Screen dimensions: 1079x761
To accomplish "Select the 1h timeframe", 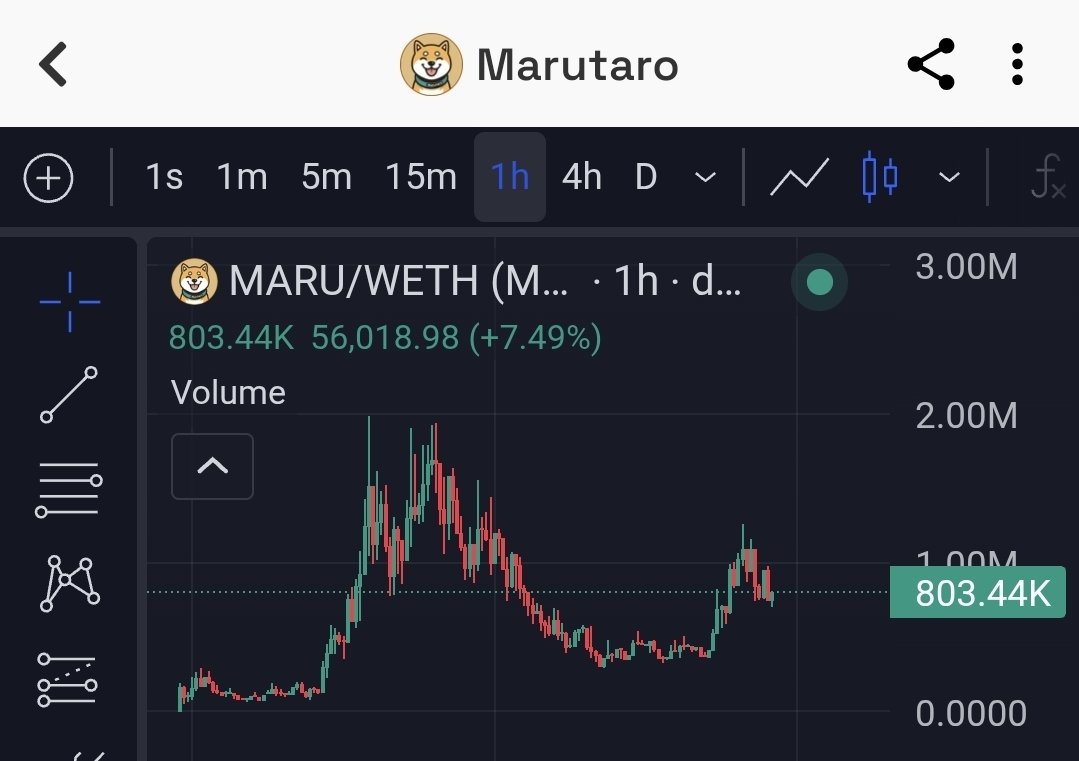I will 509,178.
